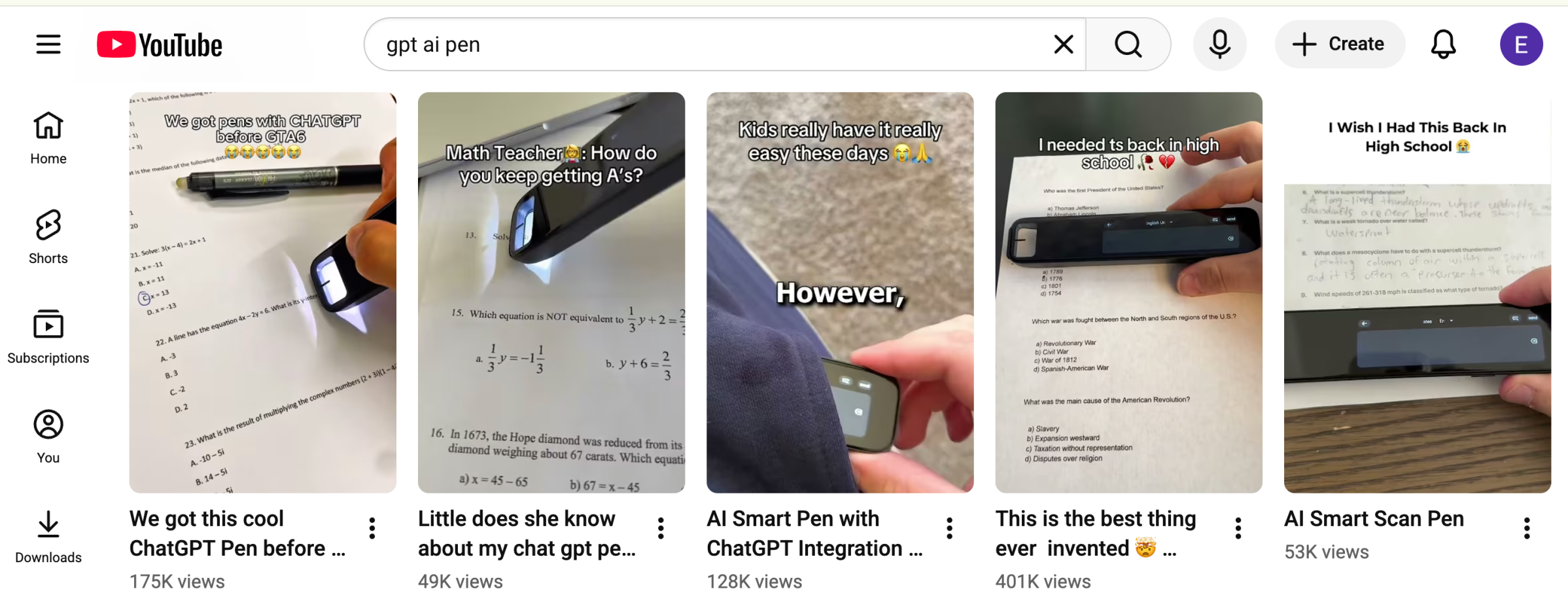Switch to the Shorts section

48,238
